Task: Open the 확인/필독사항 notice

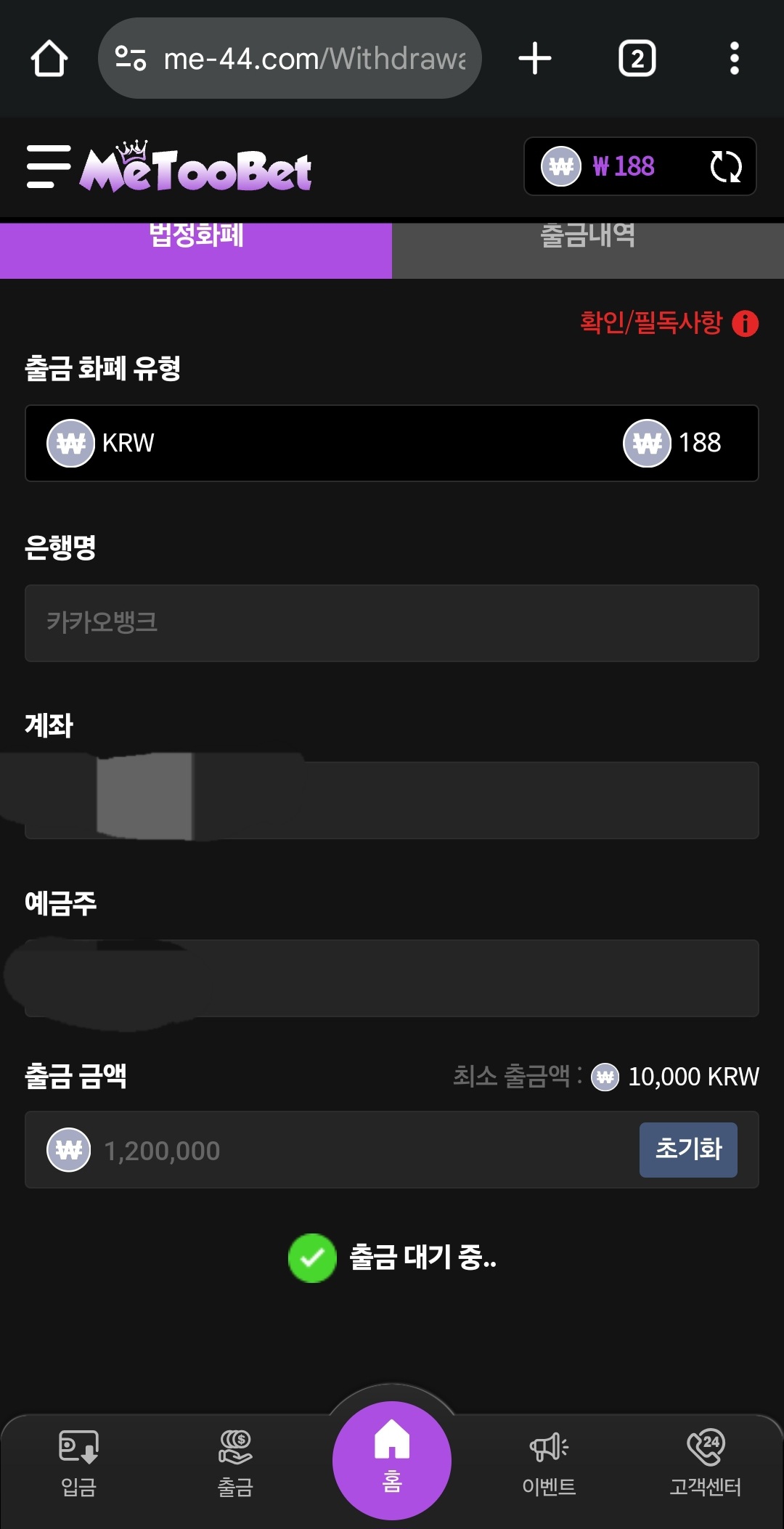Action: click(668, 322)
